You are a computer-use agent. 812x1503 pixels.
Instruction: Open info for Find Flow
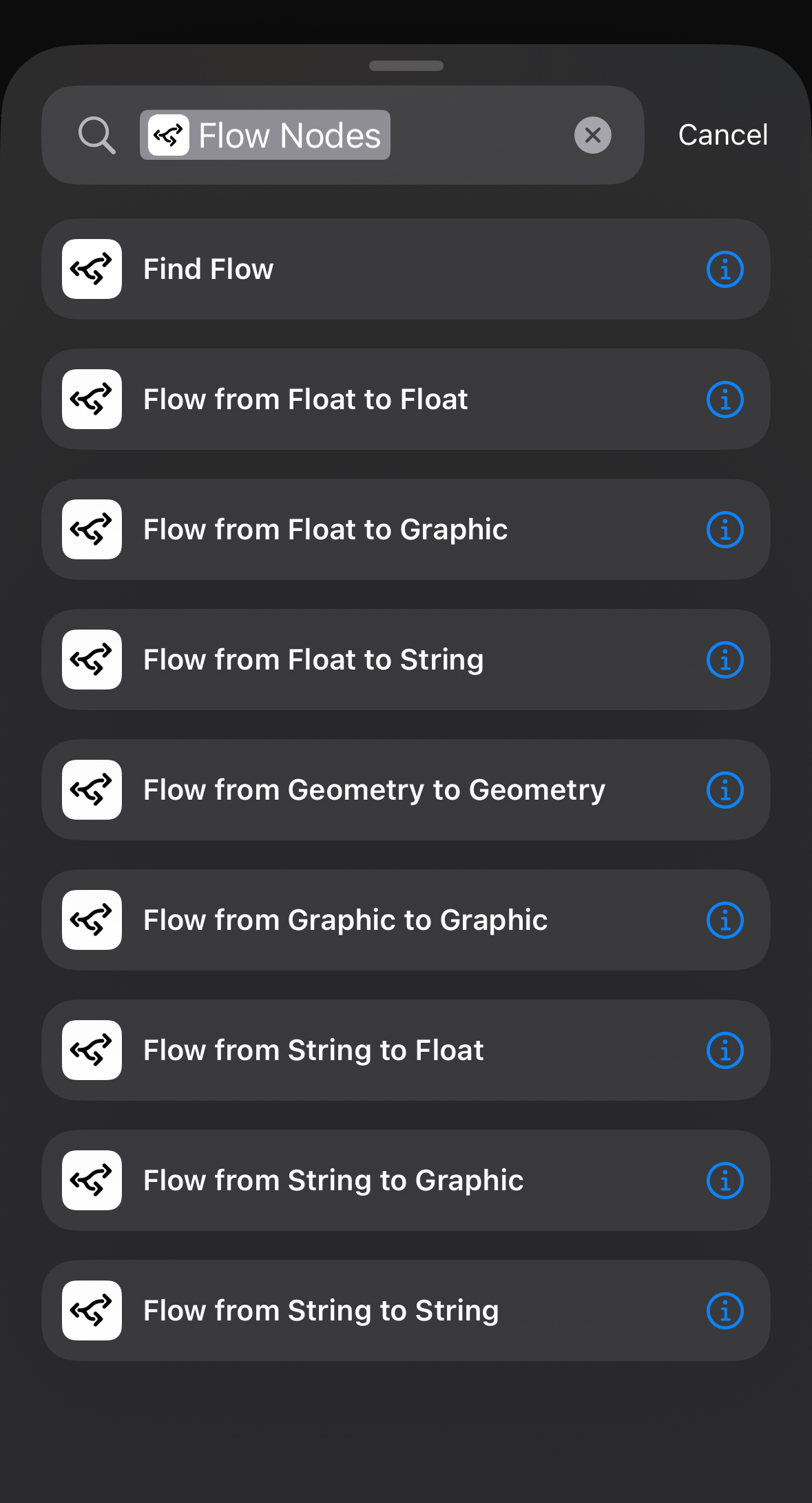725,269
